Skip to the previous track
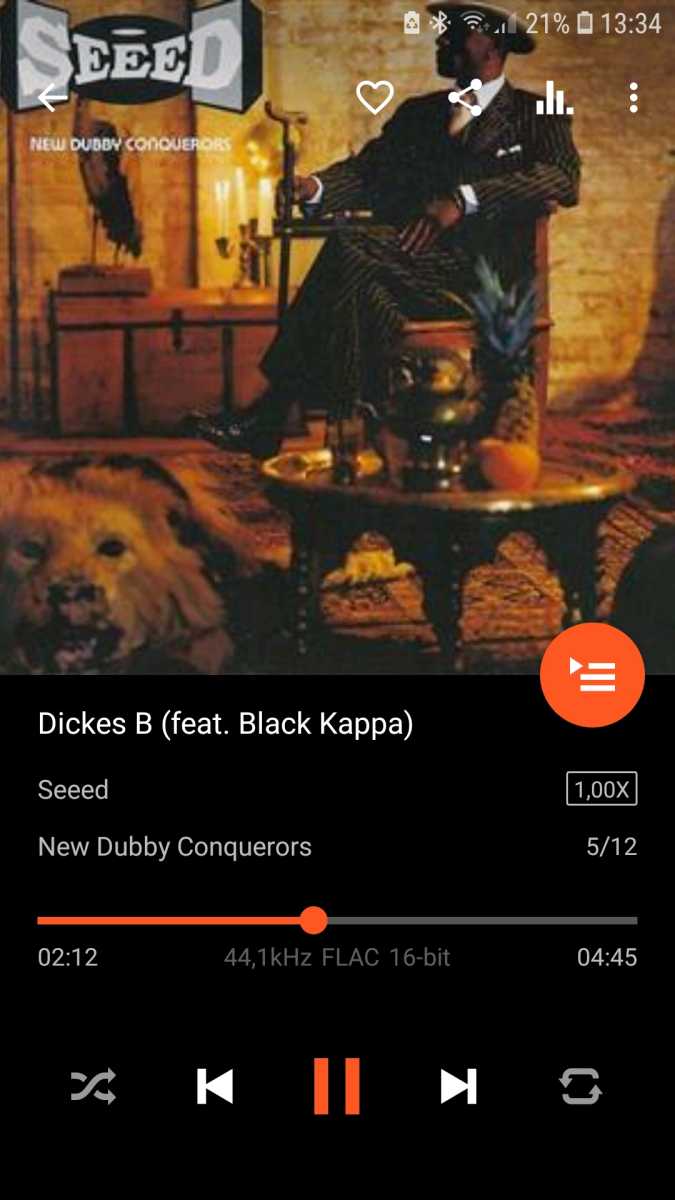Viewport: 675px width, 1200px height. tap(215, 1086)
